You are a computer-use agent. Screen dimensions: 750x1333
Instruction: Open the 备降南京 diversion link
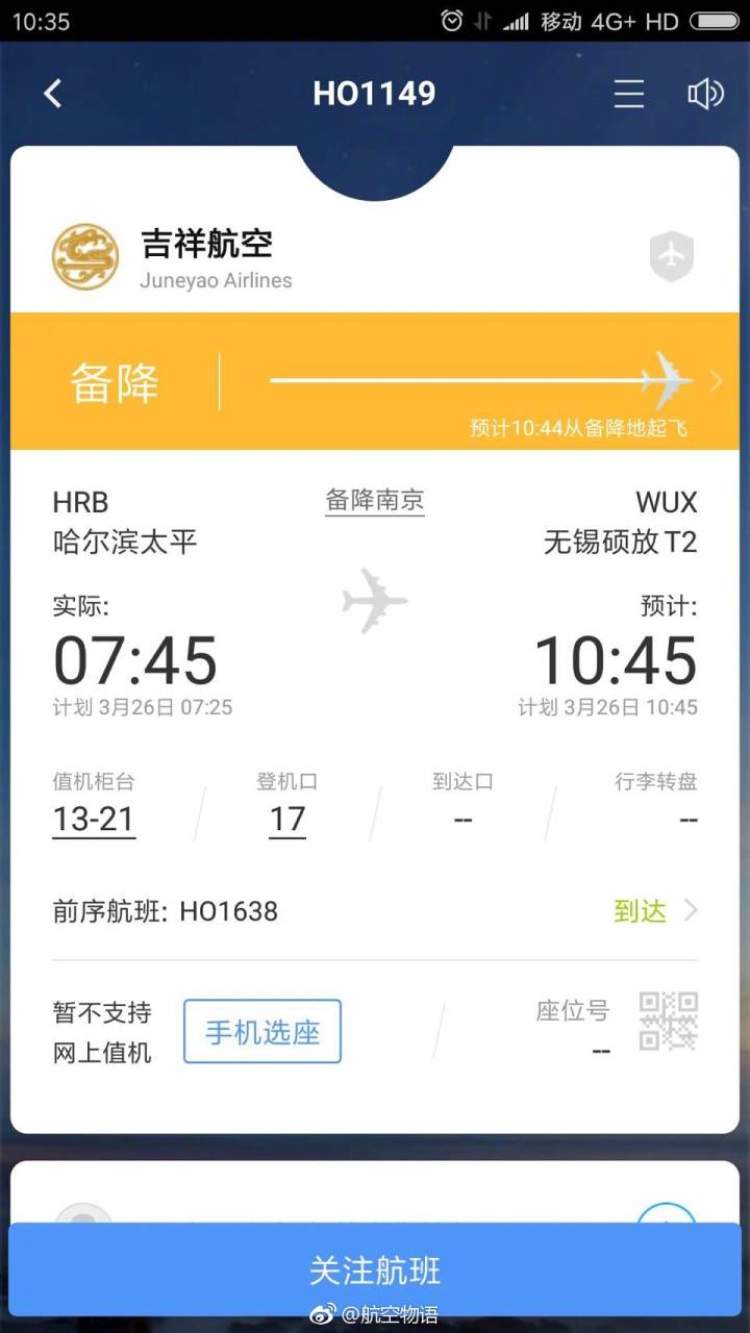(375, 500)
